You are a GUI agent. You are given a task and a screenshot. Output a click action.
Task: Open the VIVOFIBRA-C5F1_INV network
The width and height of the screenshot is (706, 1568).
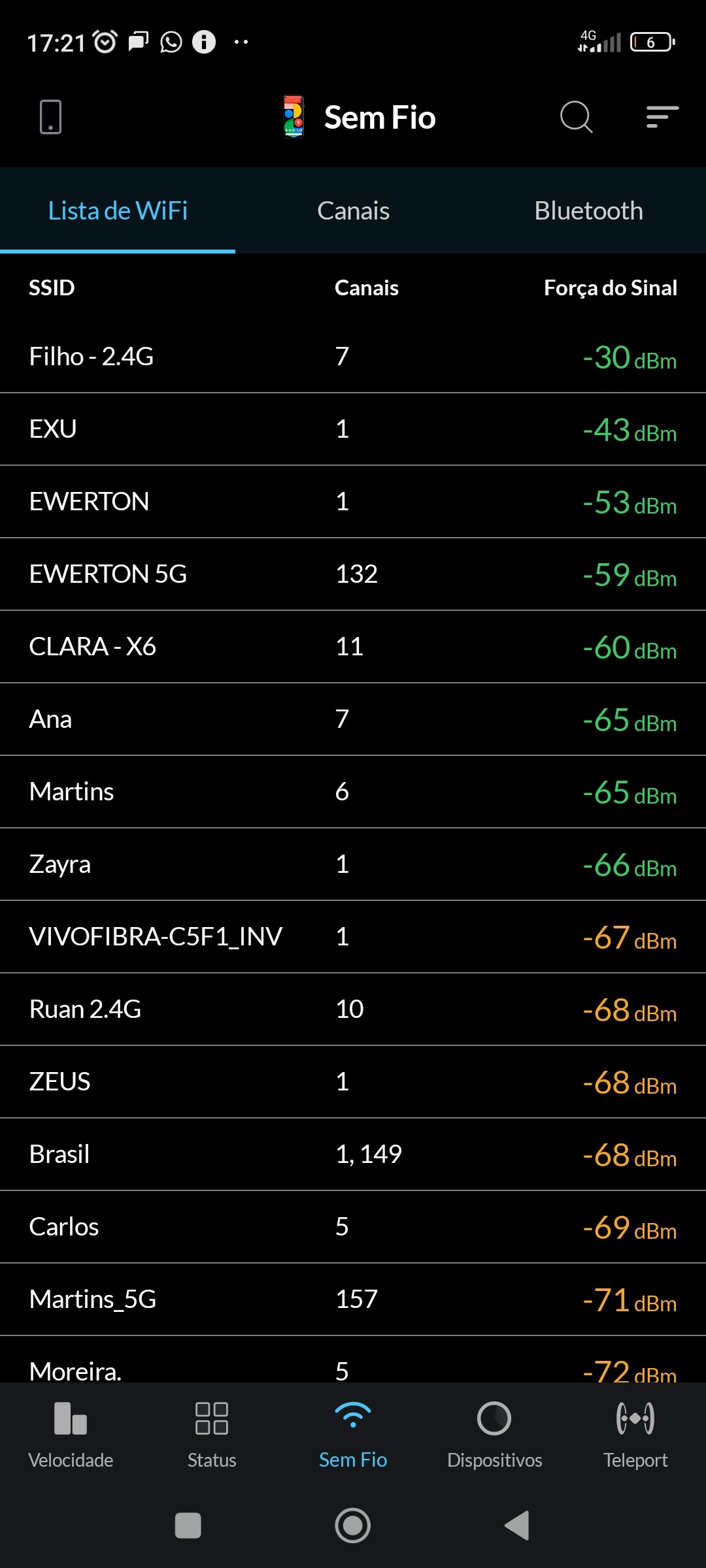pos(353,937)
